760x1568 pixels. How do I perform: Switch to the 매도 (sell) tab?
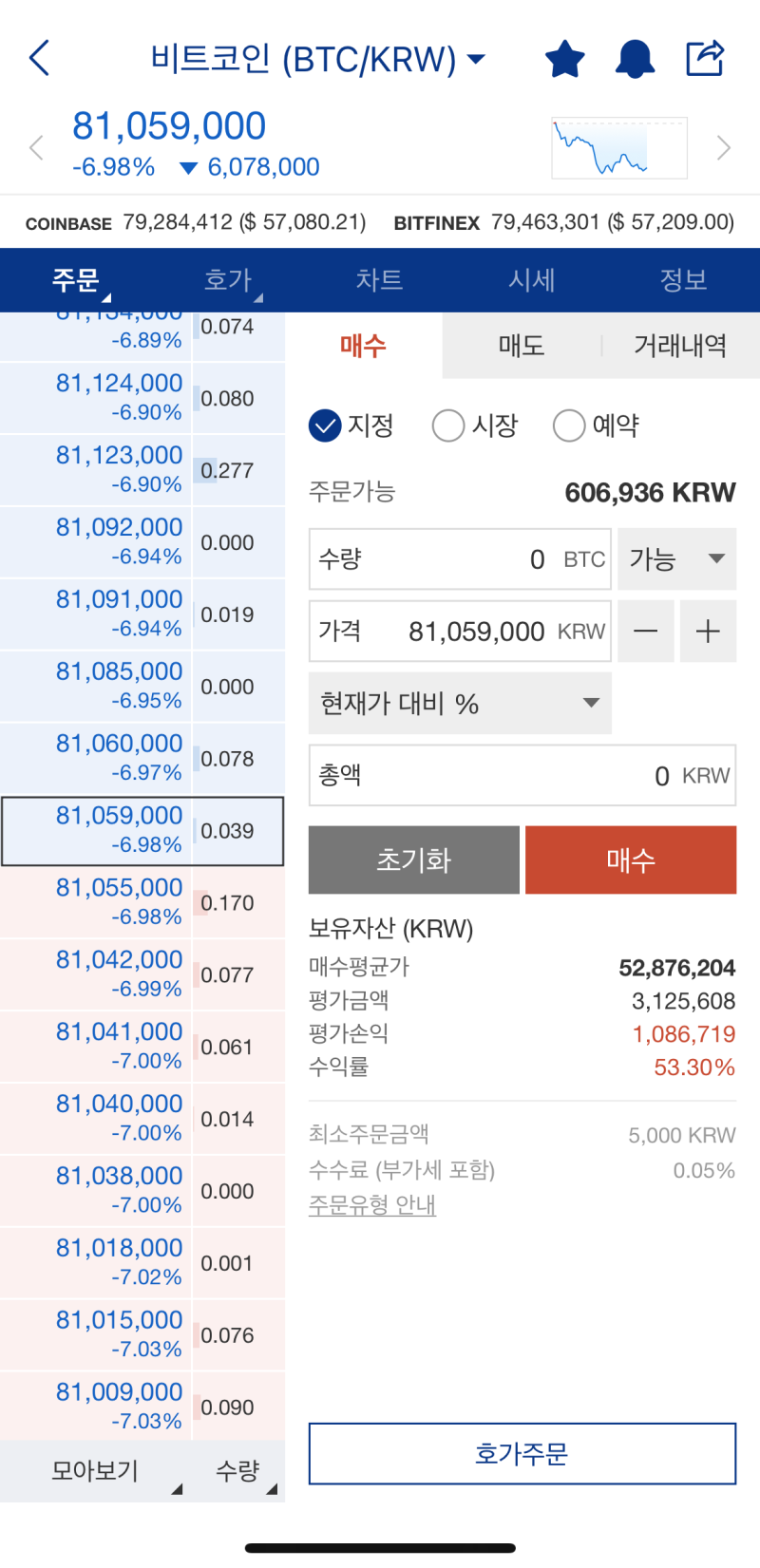(x=519, y=347)
